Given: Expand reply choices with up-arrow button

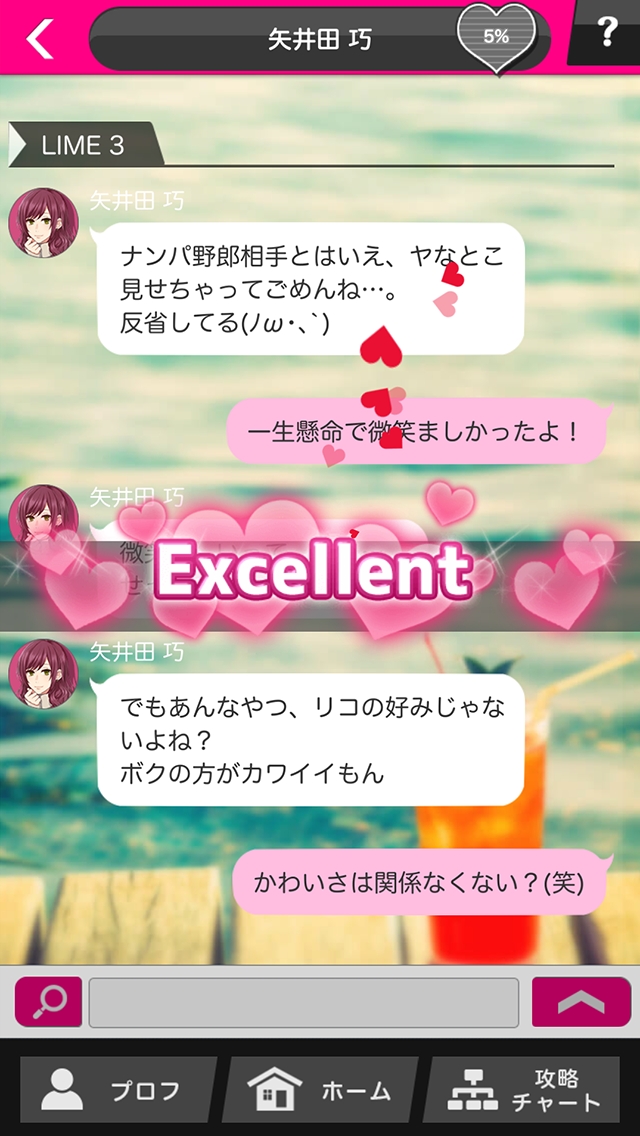Looking at the screenshot, I should point(581,1002).
